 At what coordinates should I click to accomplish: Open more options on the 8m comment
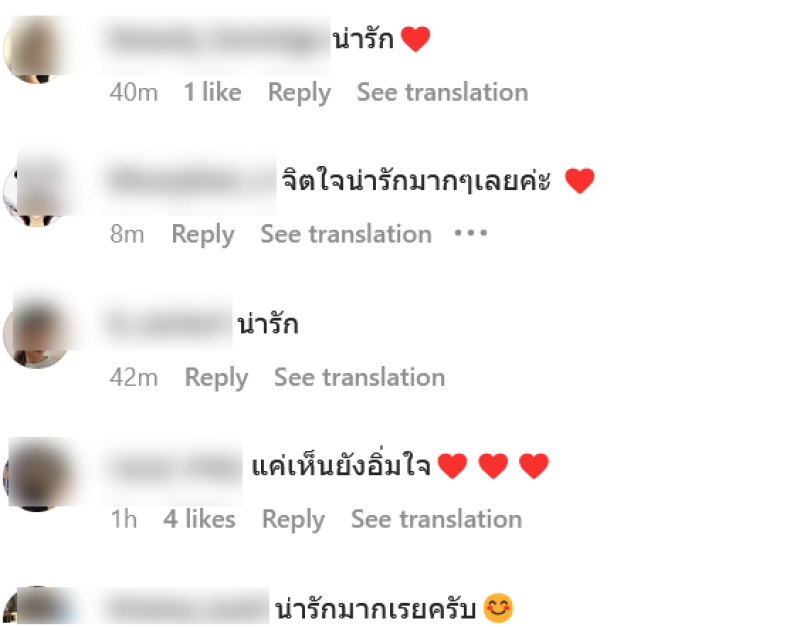tap(470, 235)
